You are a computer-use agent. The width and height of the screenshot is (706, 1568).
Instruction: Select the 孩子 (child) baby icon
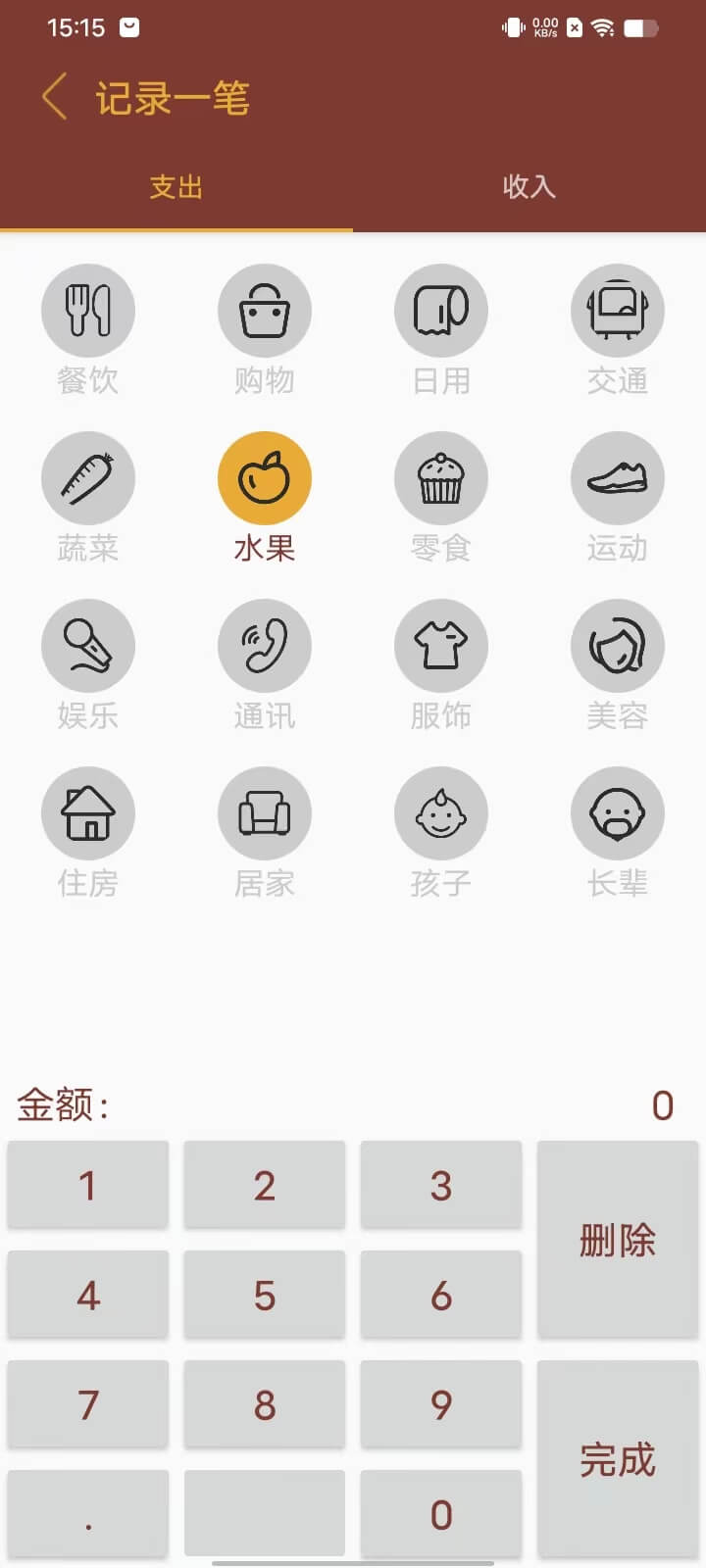tap(441, 812)
